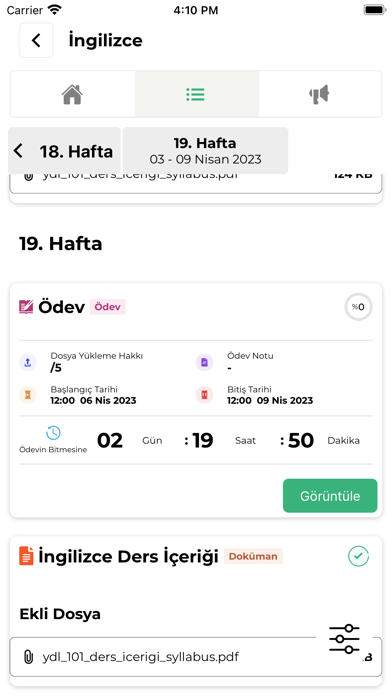Screen dimensions: 392x696
Task: Select the list view tab
Action: click(x=197, y=94)
